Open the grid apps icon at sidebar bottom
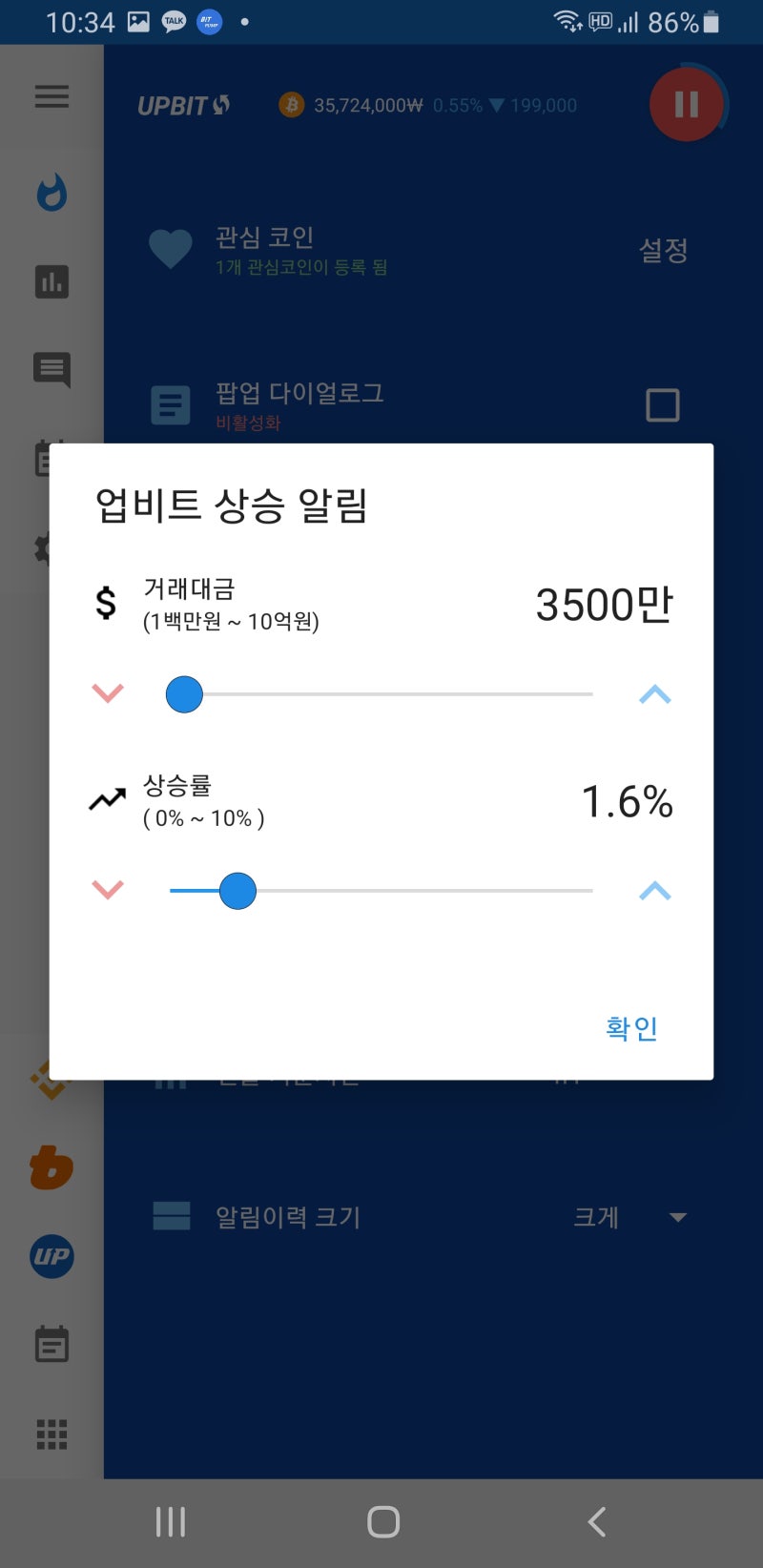 tap(52, 1433)
